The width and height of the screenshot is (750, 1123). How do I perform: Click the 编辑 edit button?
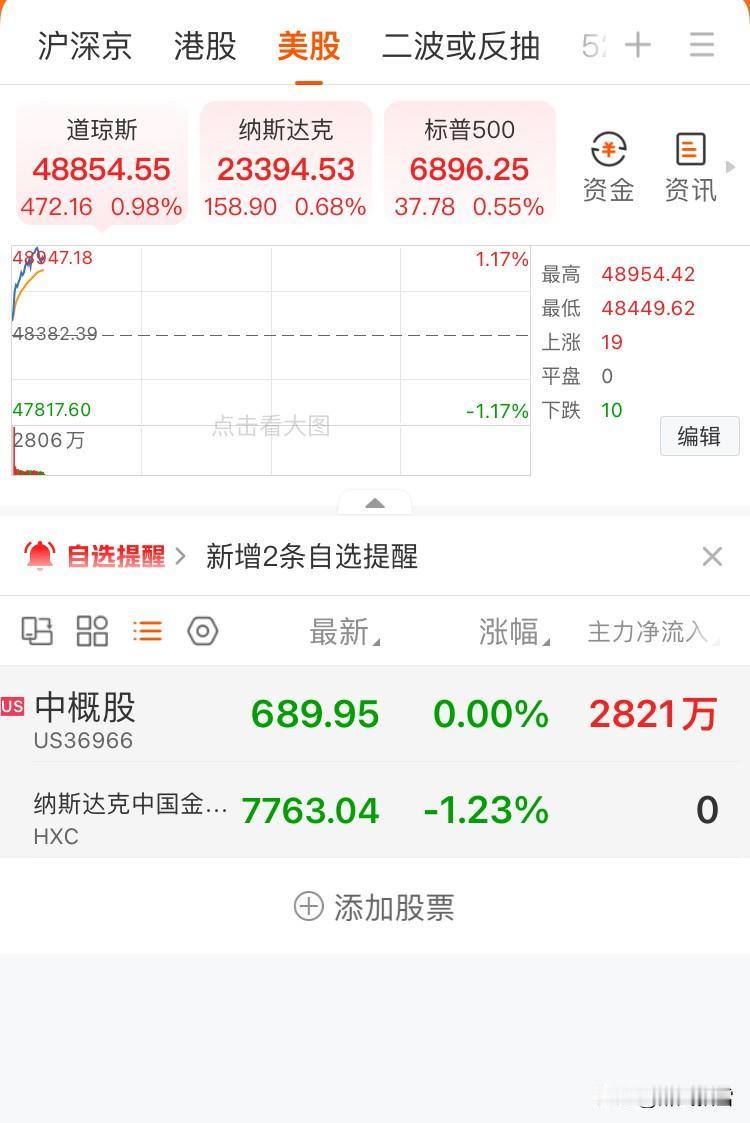(x=699, y=437)
